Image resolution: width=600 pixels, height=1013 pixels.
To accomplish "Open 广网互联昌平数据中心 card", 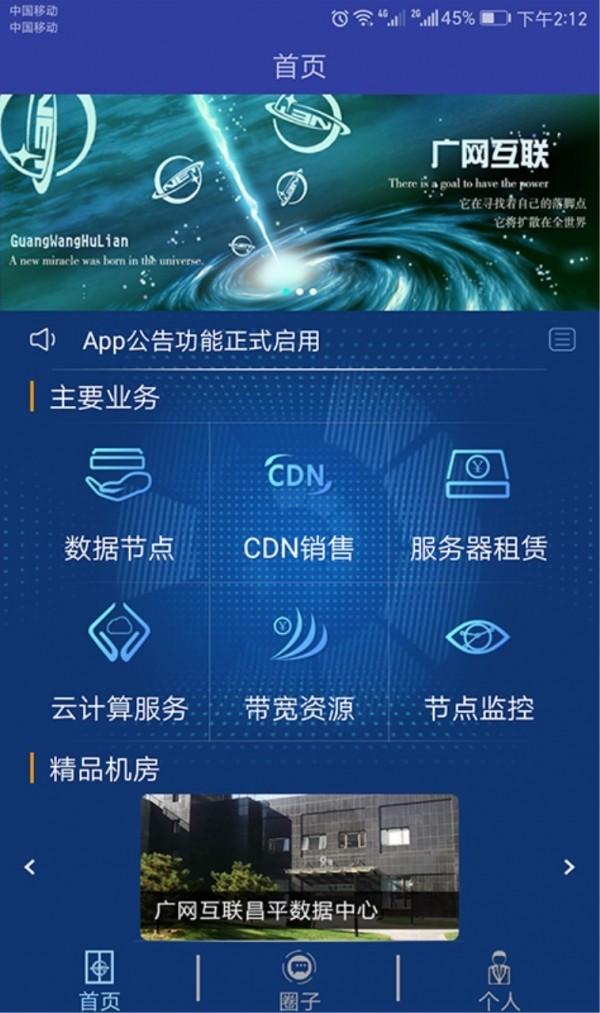I will (299, 867).
